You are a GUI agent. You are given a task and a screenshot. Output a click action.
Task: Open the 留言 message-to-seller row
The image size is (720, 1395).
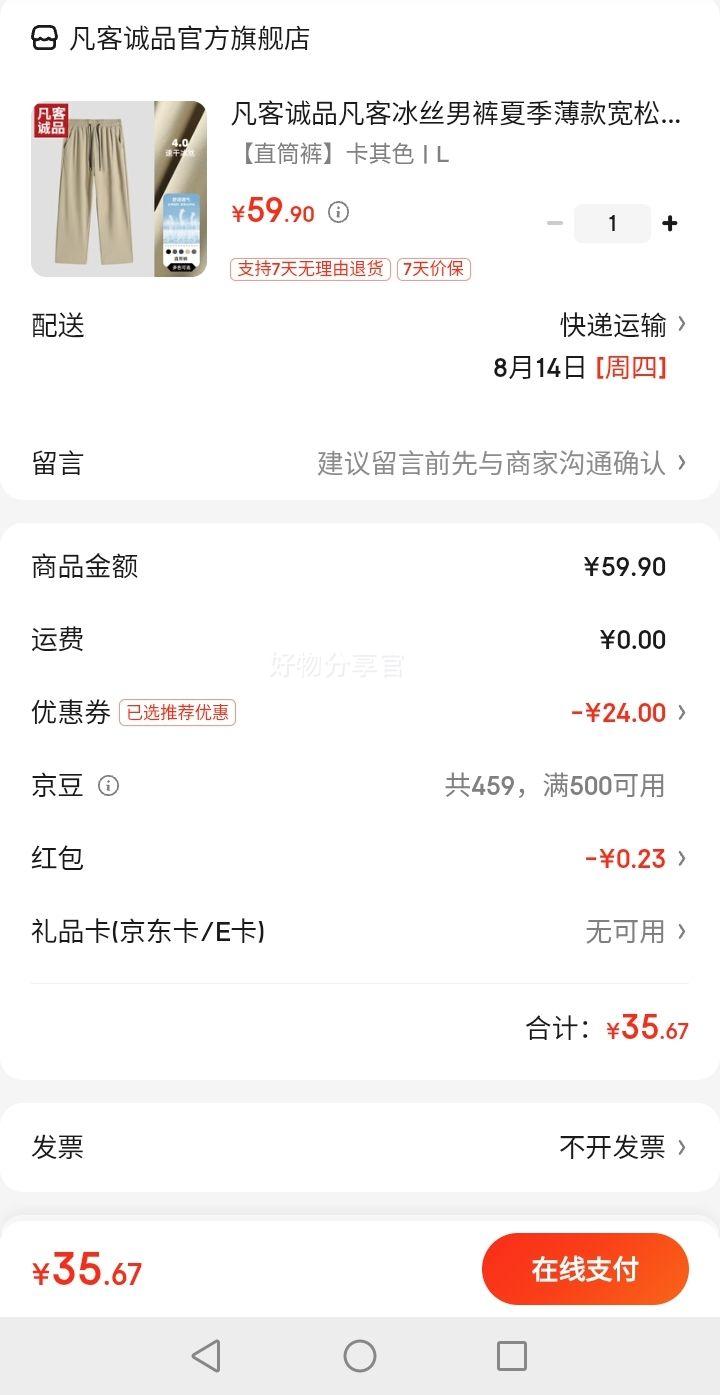(360, 463)
